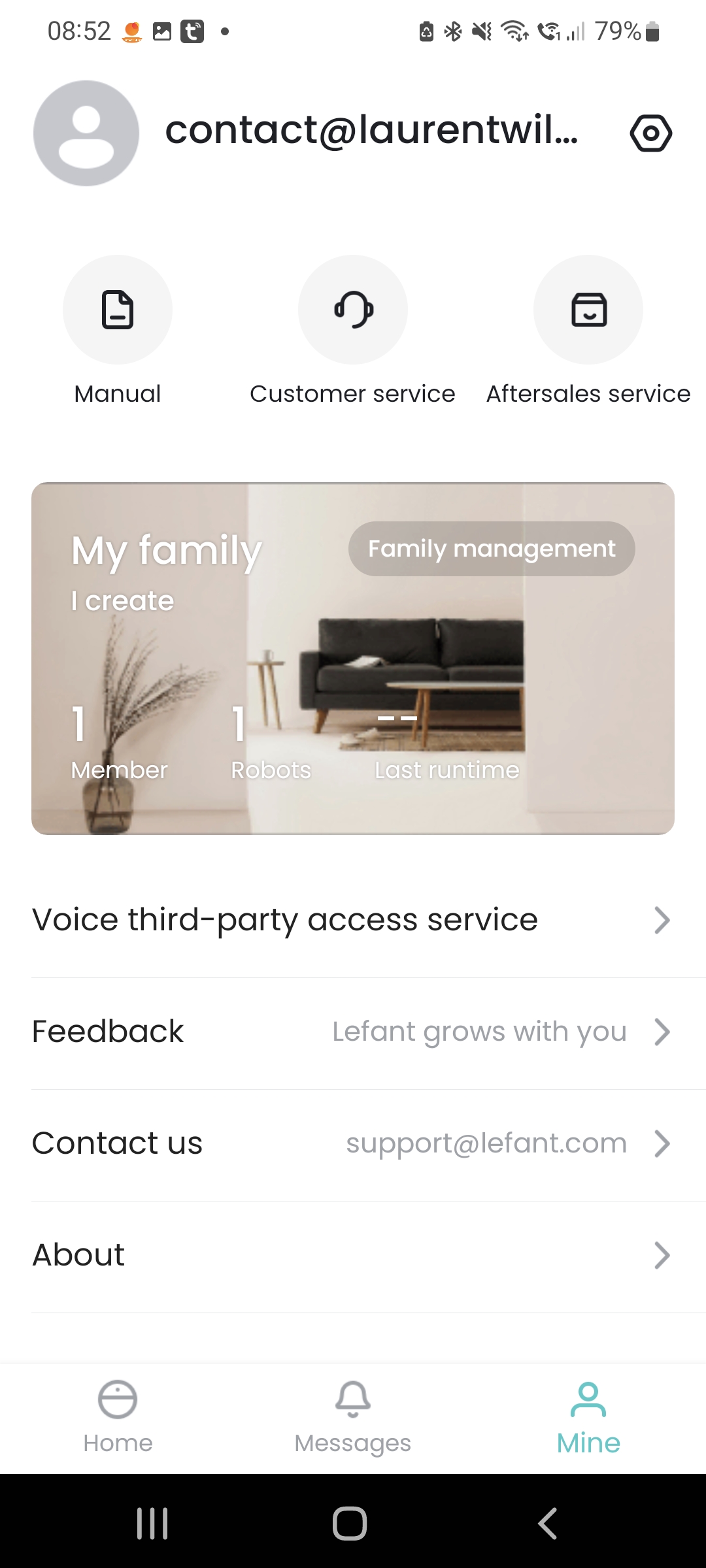Open settings via the hexagon gear icon

650,133
